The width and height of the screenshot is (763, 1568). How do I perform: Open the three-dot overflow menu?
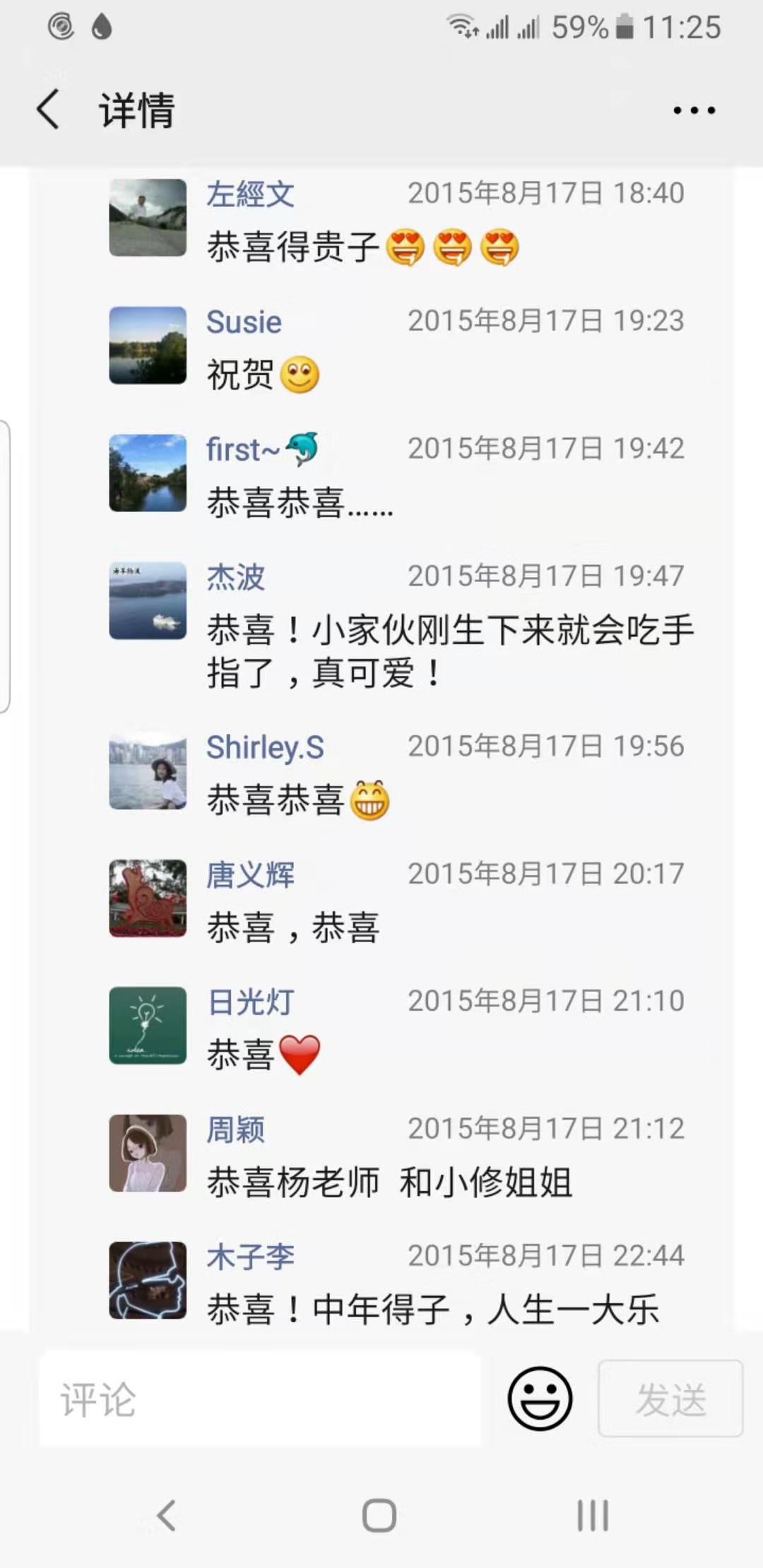pos(694,110)
